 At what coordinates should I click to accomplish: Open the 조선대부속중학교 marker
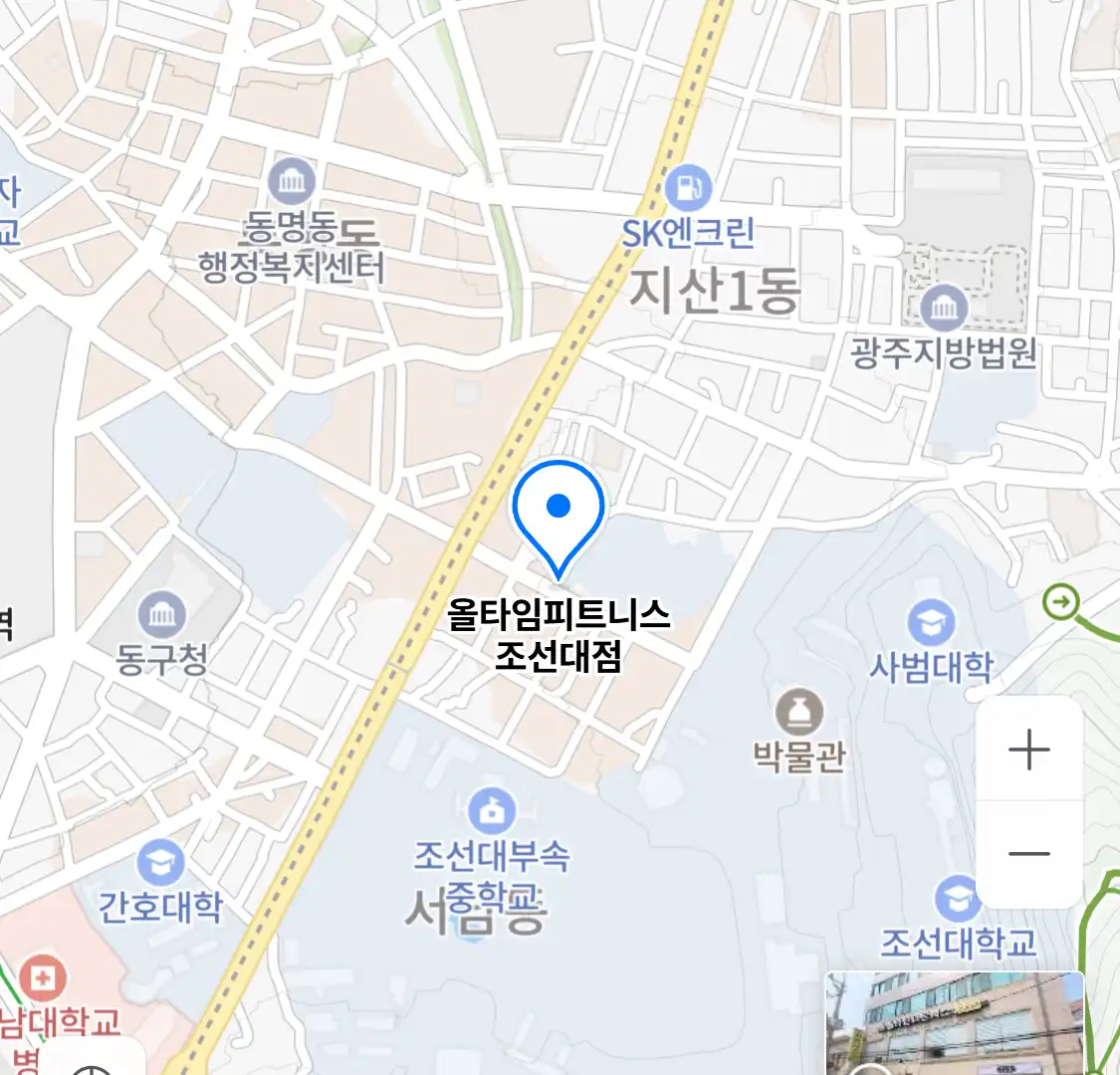click(x=491, y=811)
